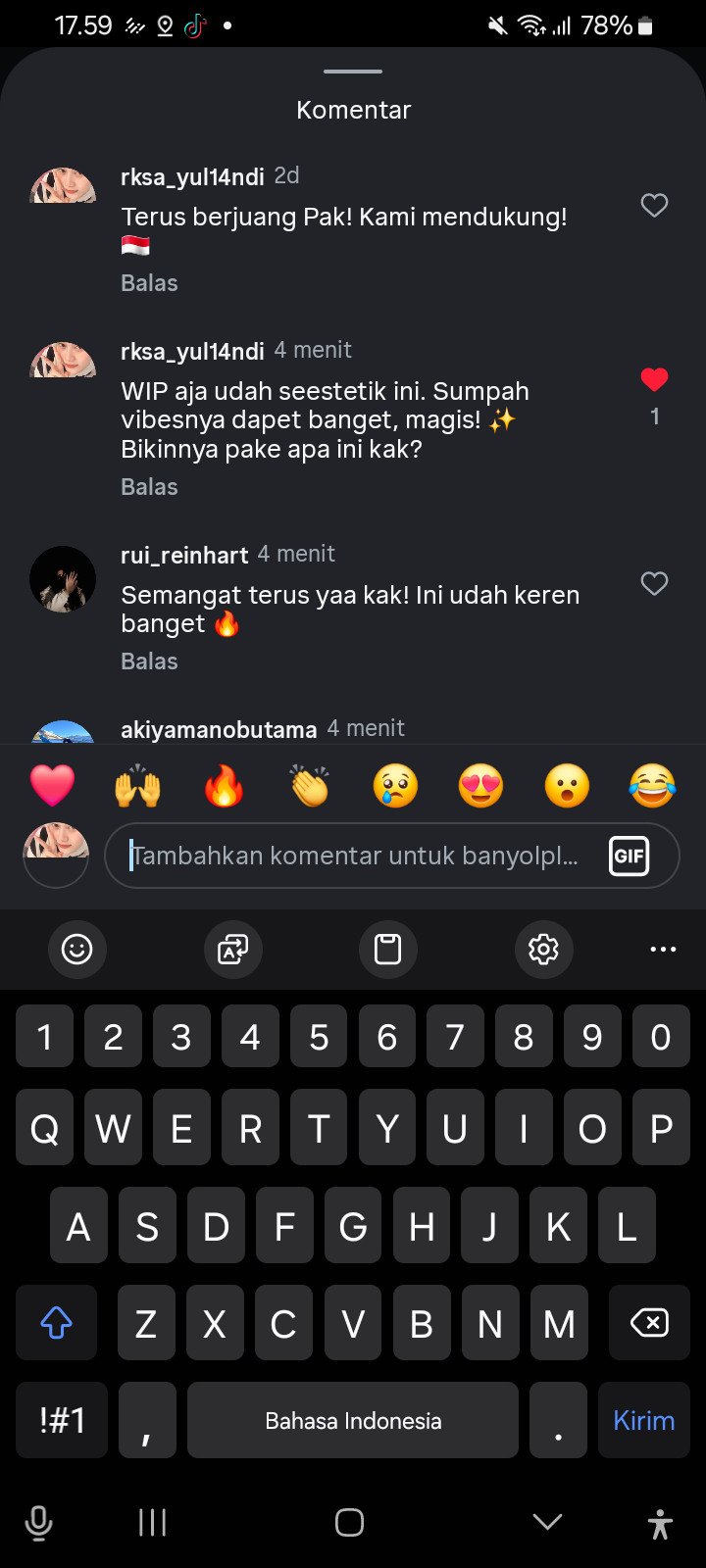Like the comment "Terus berjuang Pak! Kami mendukung!"
The width and height of the screenshot is (706, 1568).
click(654, 206)
